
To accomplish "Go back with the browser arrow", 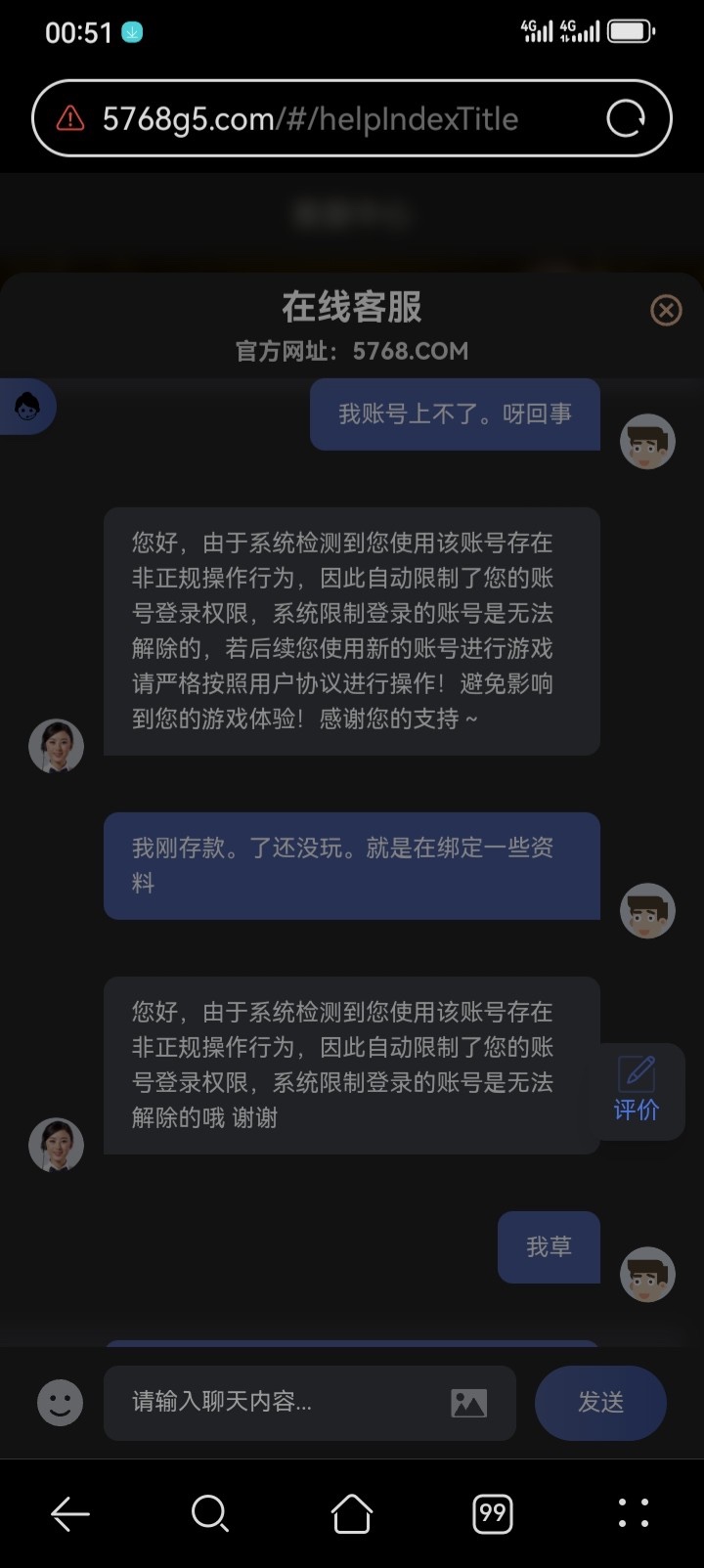I will 70,1514.
